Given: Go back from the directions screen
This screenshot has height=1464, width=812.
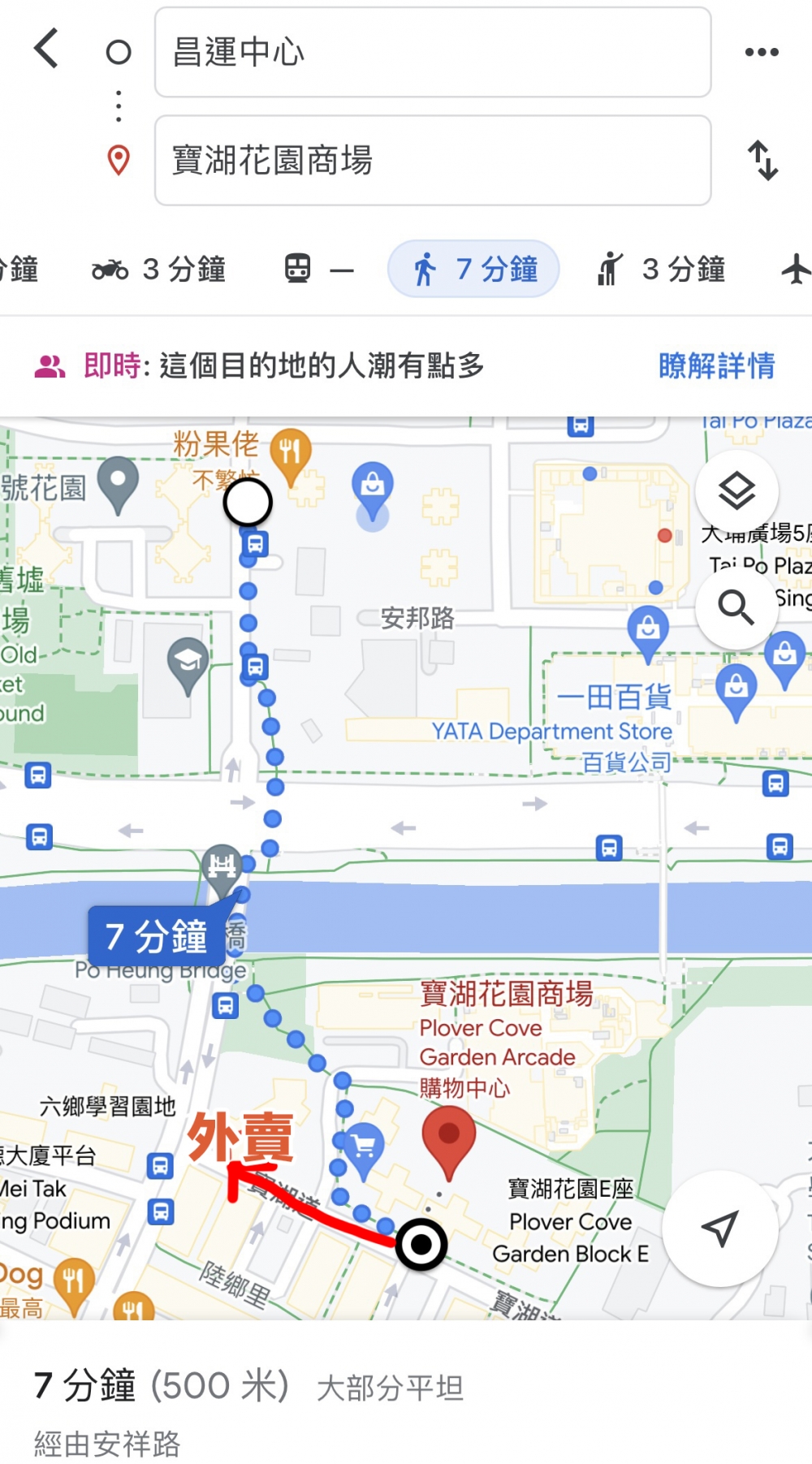Looking at the screenshot, I should click(47, 50).
